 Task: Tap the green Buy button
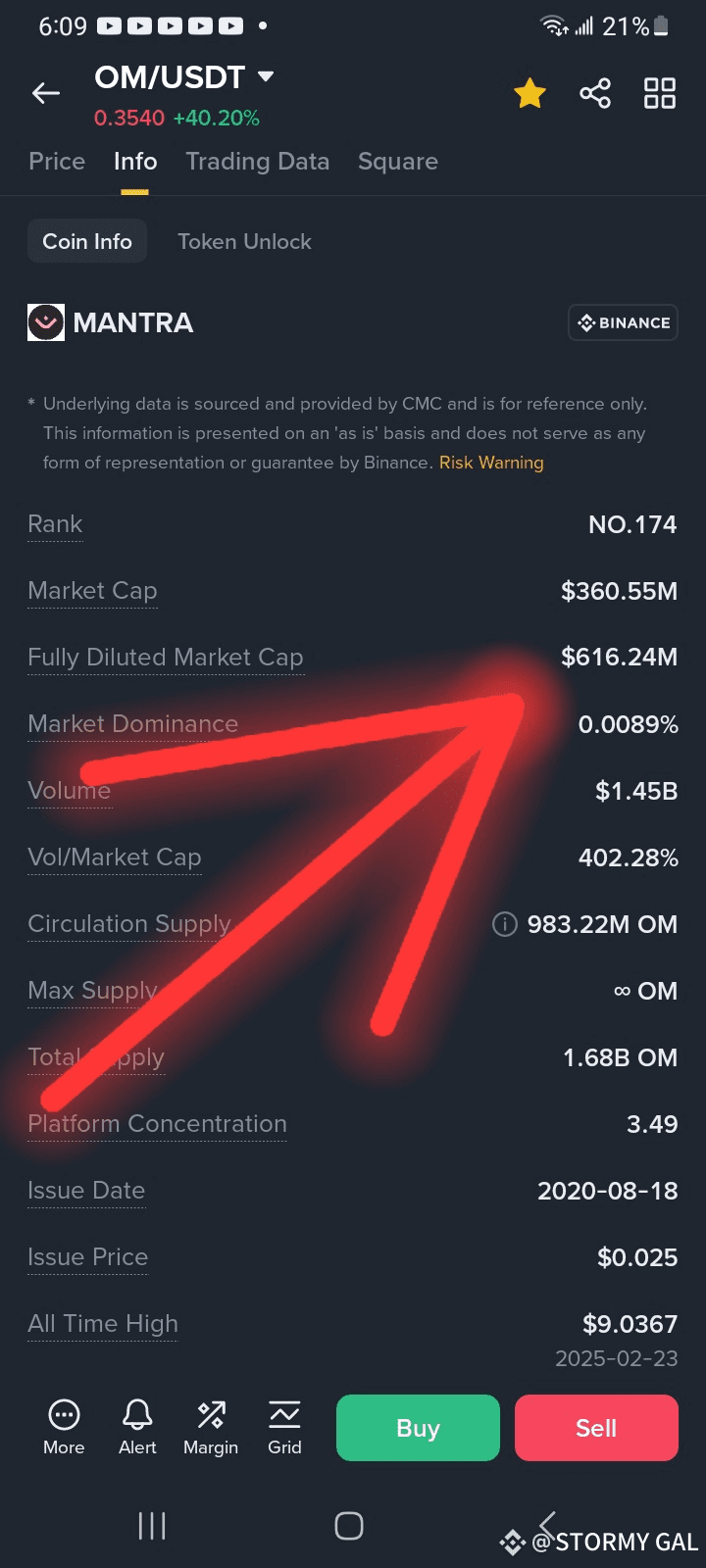point(418,1428)
